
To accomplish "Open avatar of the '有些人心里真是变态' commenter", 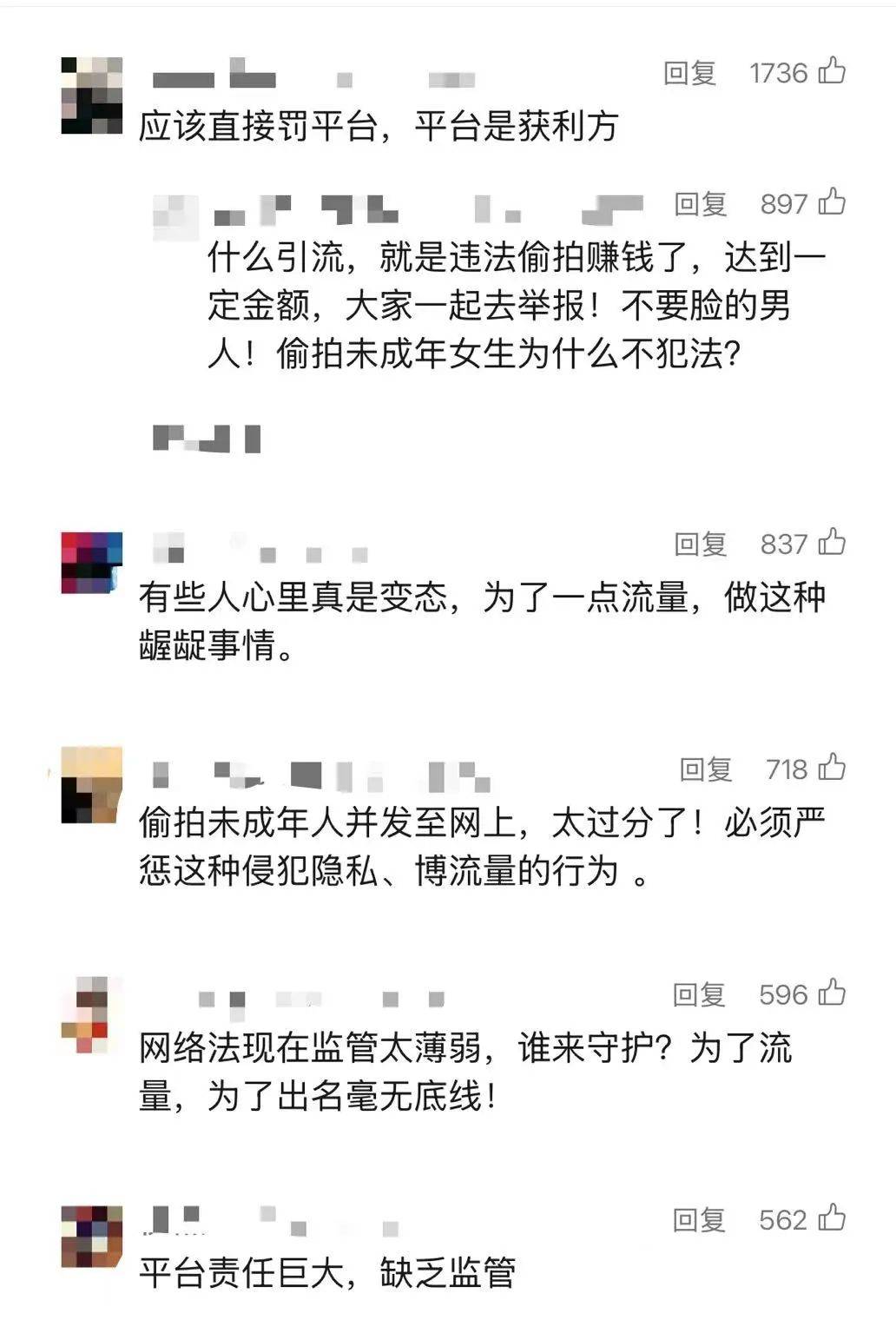I will tap(92, 564).
